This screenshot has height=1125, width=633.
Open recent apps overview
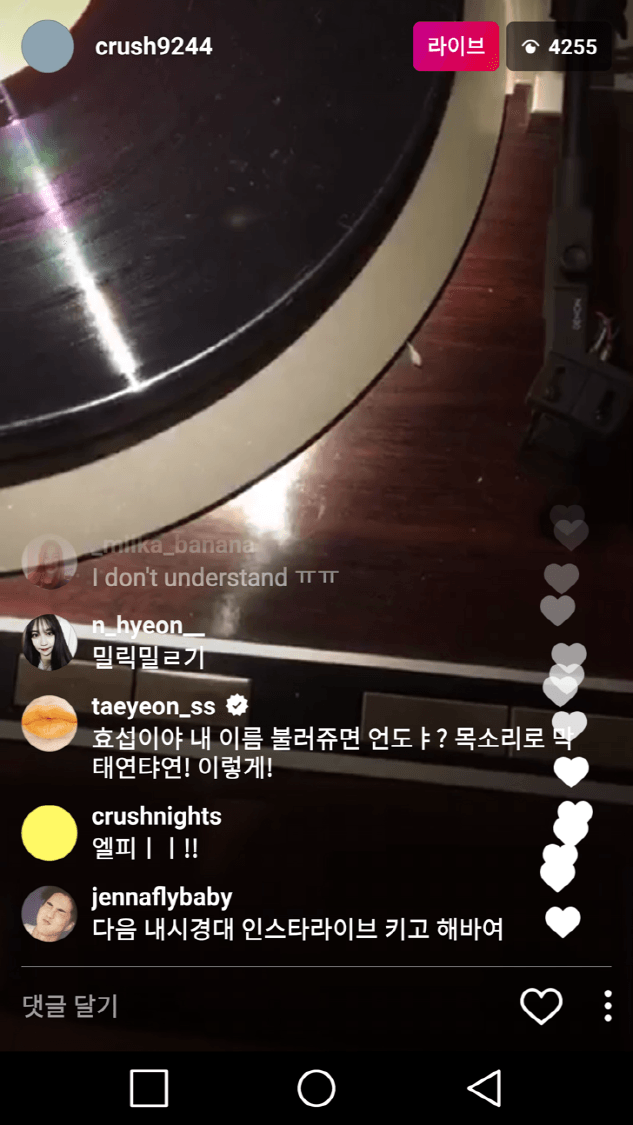click(x=149, y=1088)
